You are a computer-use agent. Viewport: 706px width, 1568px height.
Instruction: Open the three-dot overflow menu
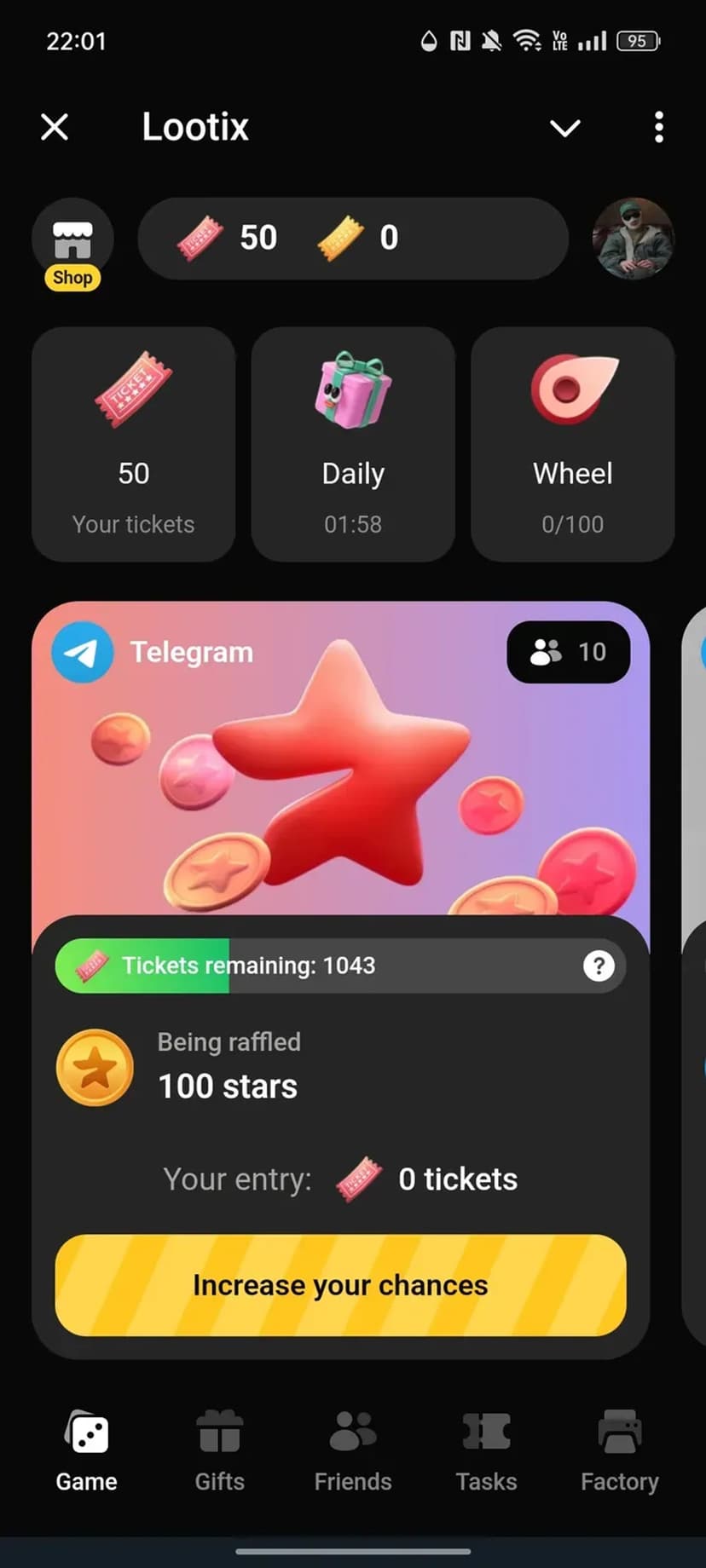(658, 128)
